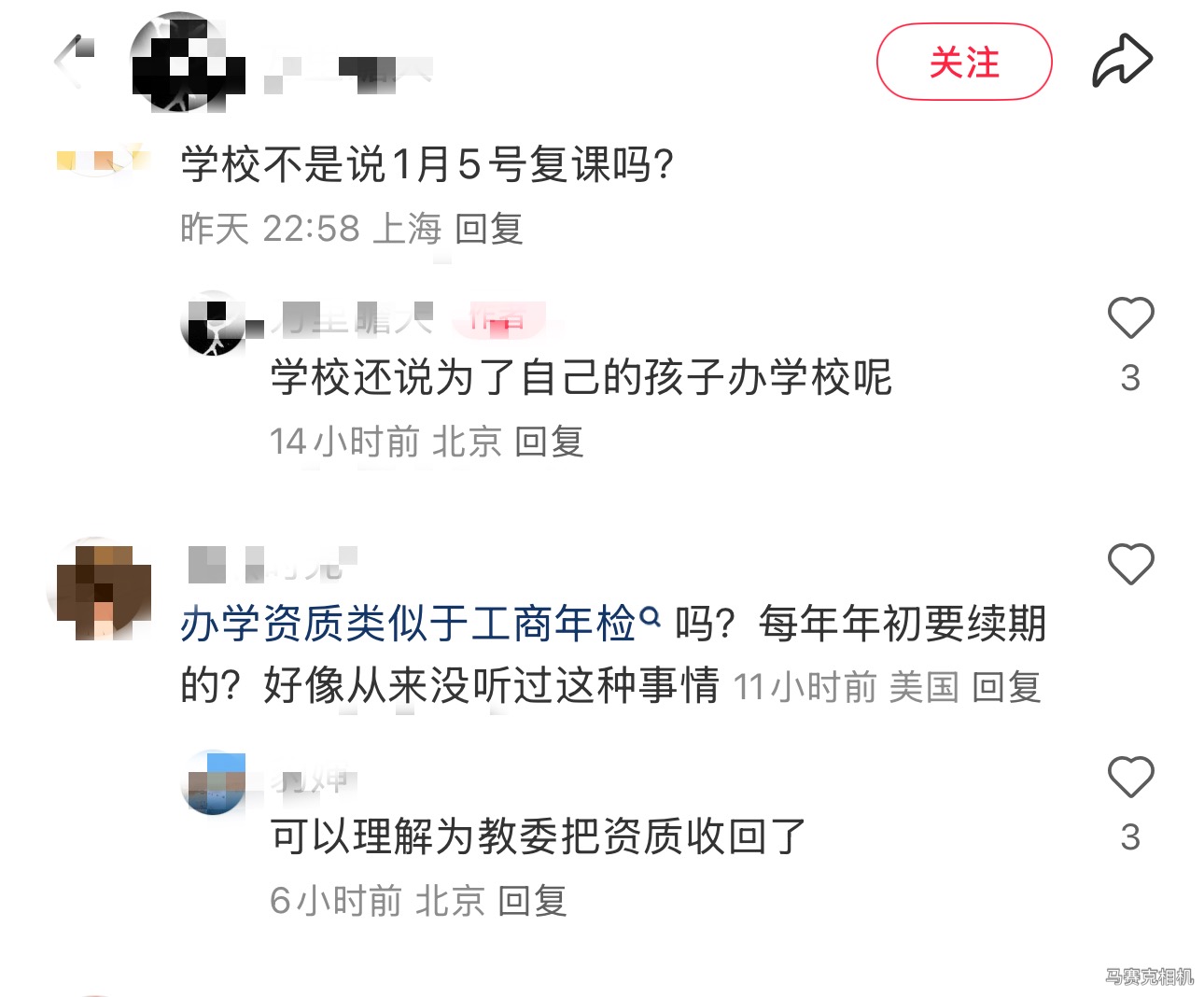The height and width of the screenshot is (997, 1204).
Task: Reply to the comment about 1月5号复课
Action: click(x=488, y=229)
